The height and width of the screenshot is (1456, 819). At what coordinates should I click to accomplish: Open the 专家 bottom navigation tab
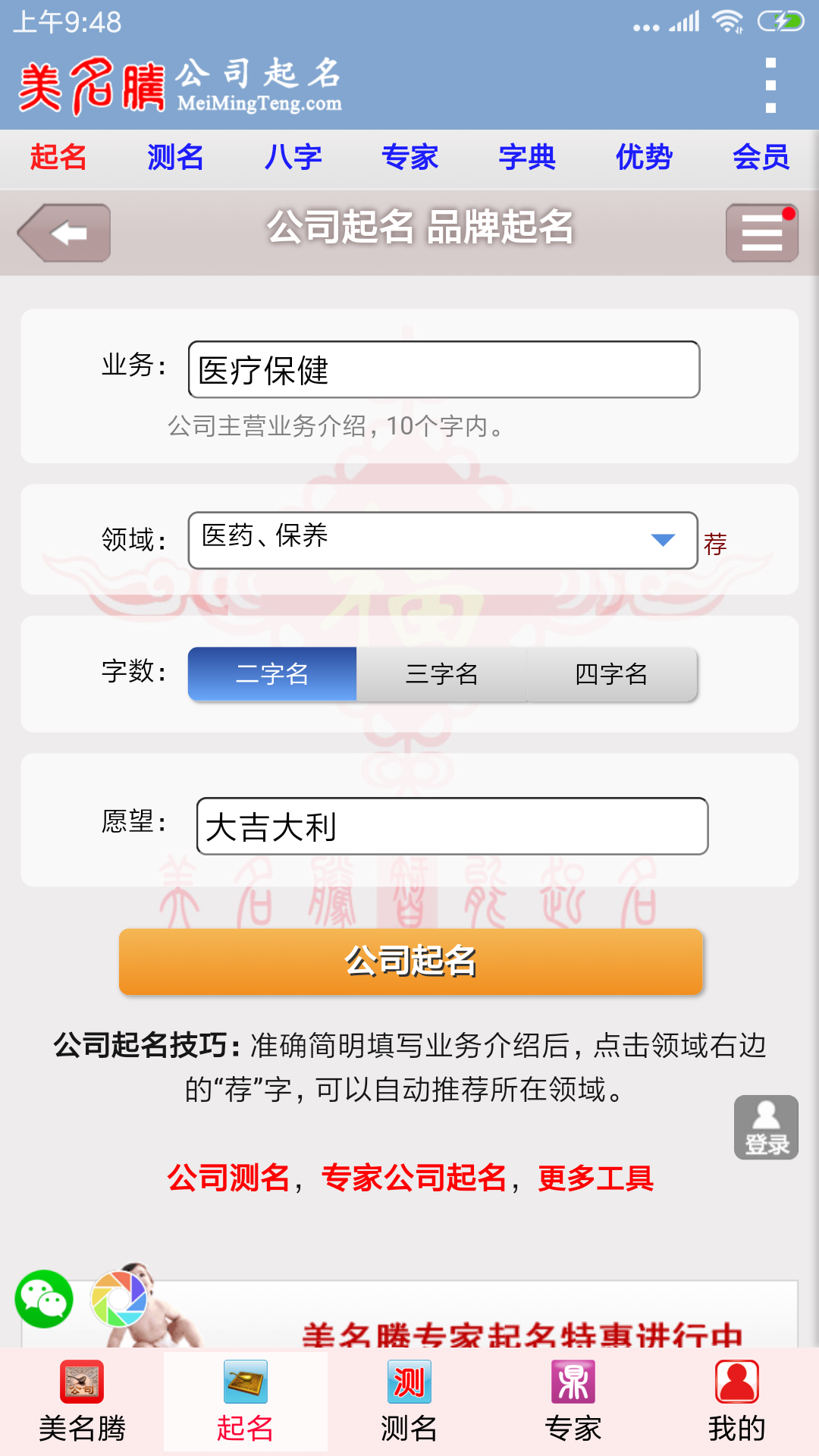[573, 1401]
